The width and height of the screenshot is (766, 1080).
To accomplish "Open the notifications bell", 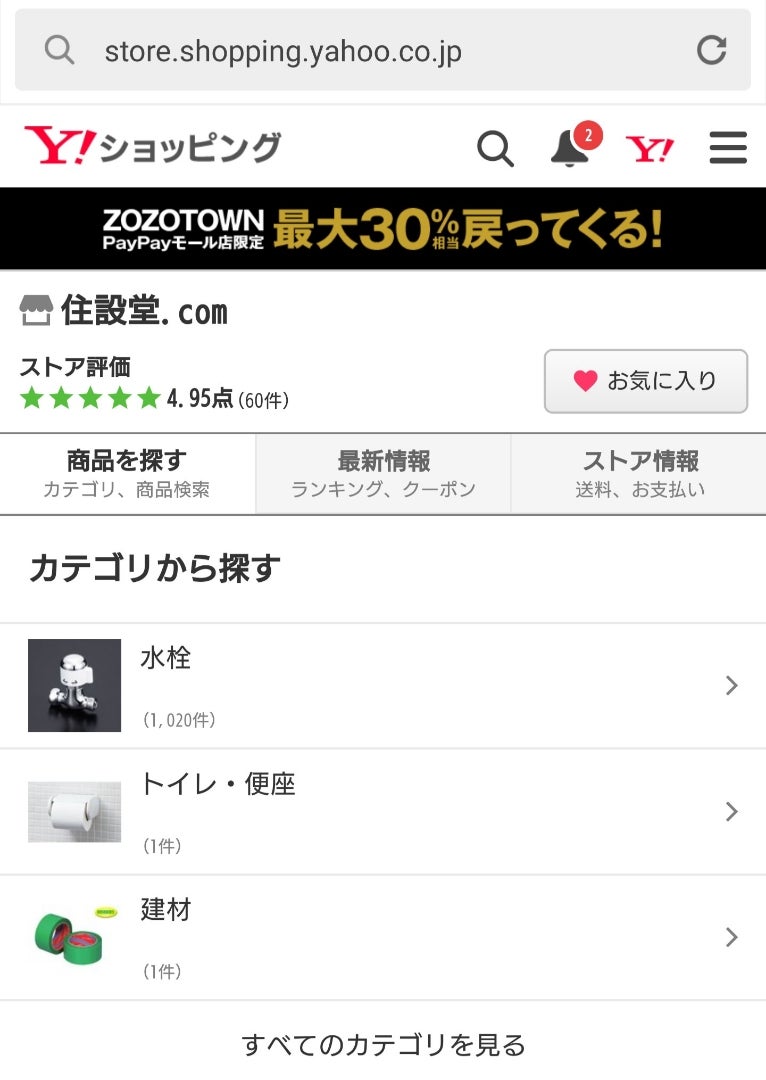I will (570, 149).
